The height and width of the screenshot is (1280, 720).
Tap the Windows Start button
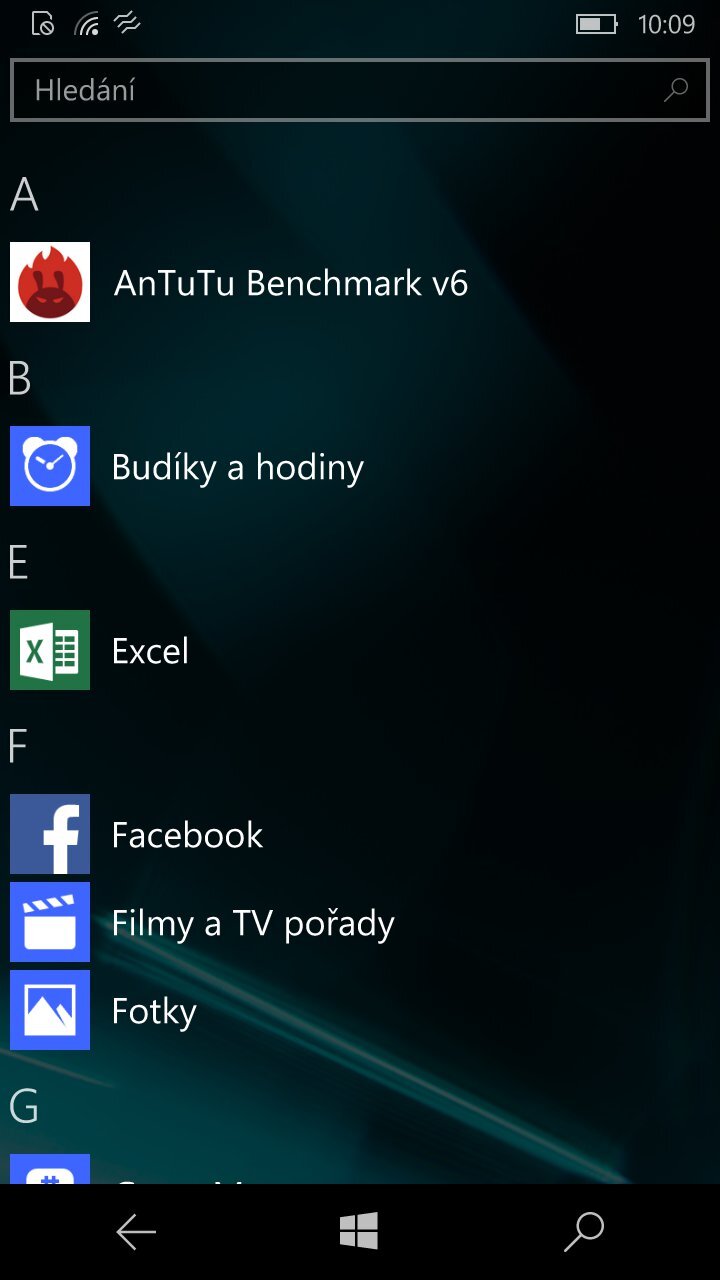[359, 1231]
